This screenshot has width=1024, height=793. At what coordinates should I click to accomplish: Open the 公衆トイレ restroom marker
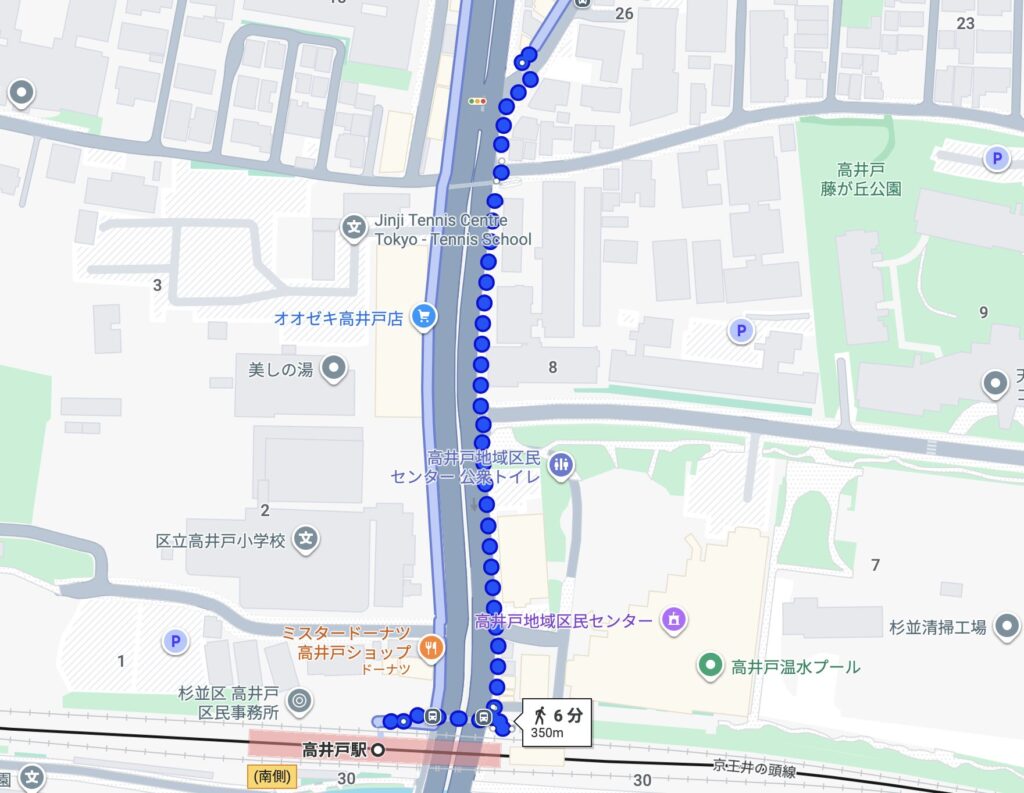tap(561, 464)
